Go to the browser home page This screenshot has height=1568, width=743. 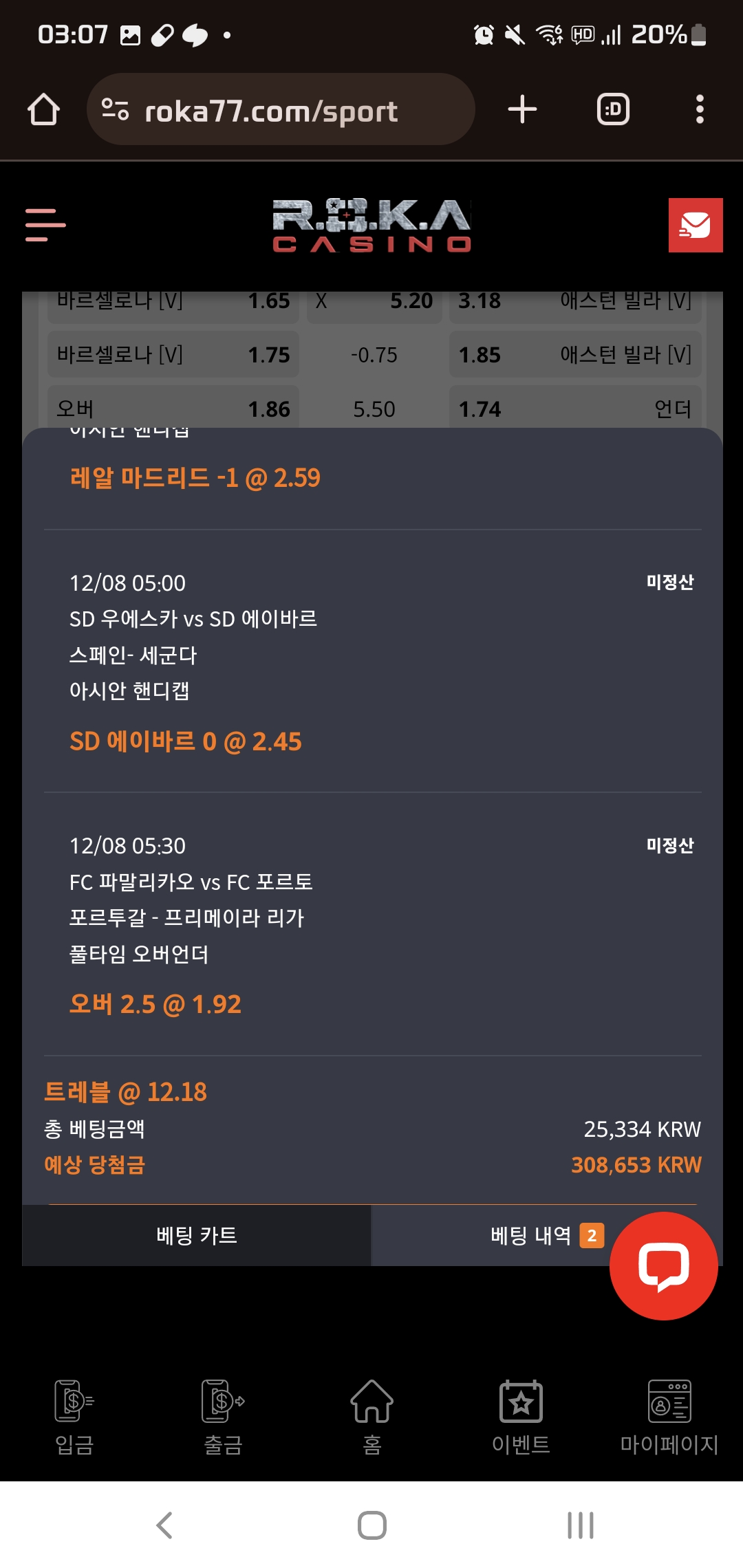click(x=43, y=110)
